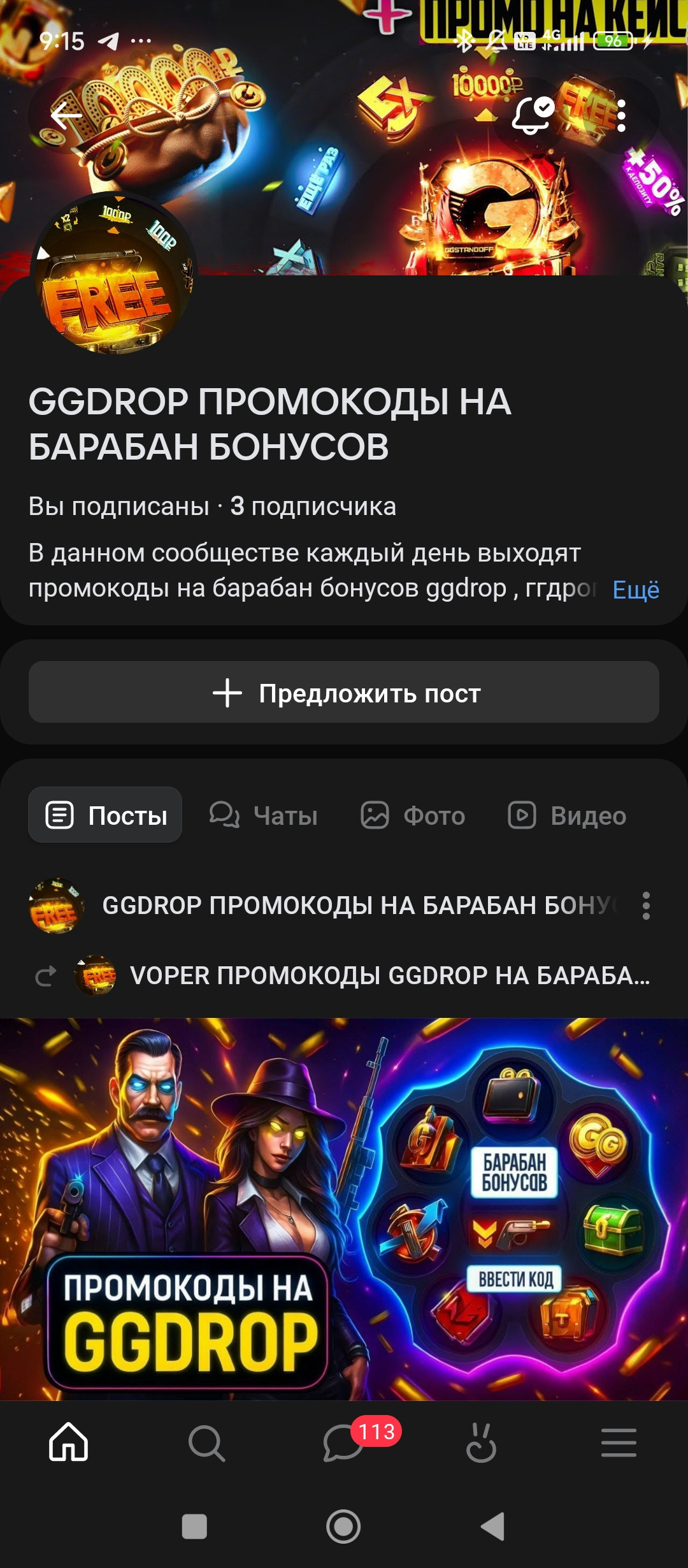Open search from the bottom bar
This screenshot has height=1568, width=688.
click(206, 1442)
